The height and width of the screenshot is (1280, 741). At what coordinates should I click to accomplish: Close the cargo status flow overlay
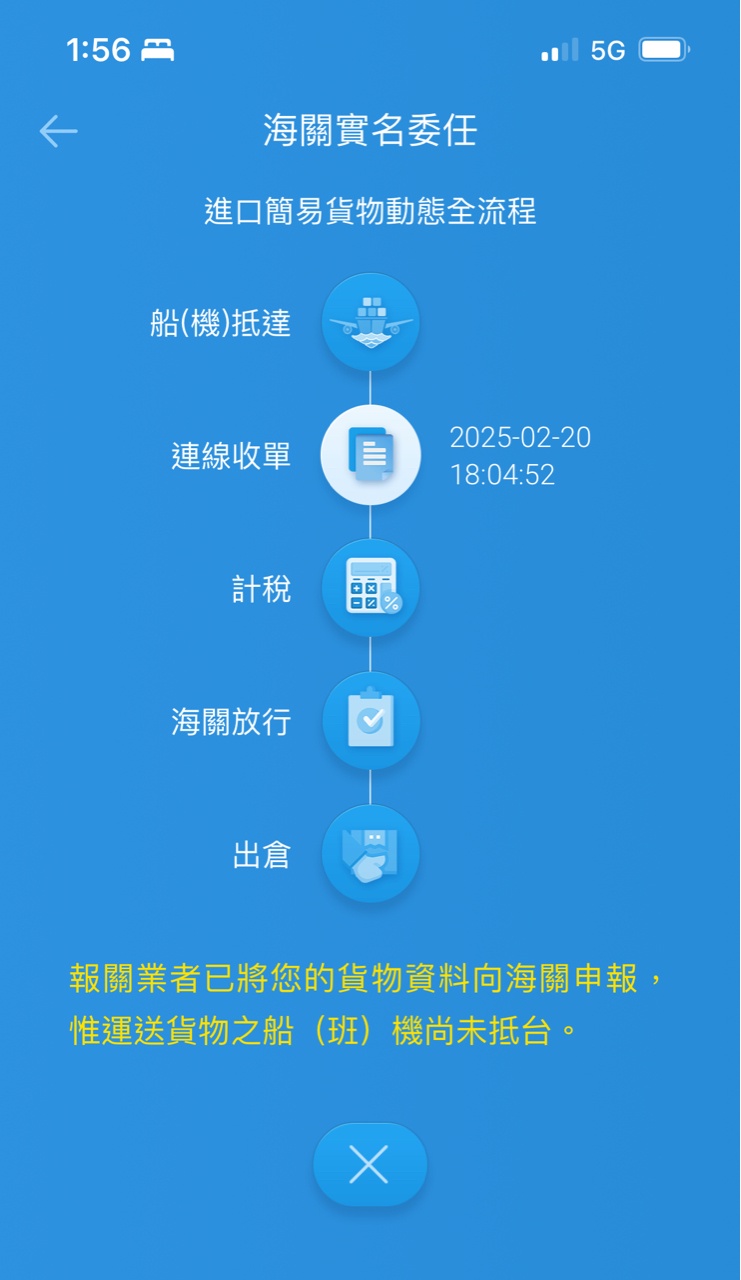click(x=370, y=1165)
